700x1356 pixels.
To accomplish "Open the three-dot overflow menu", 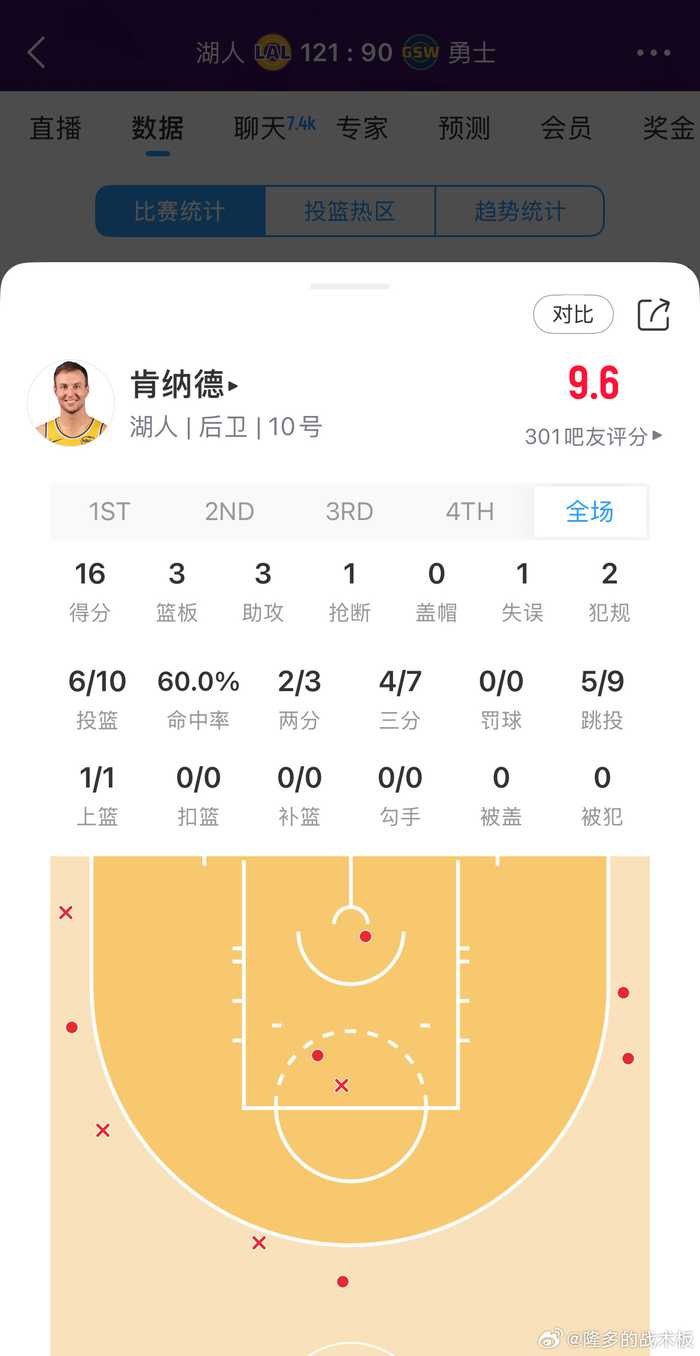I will click(653, 53).
